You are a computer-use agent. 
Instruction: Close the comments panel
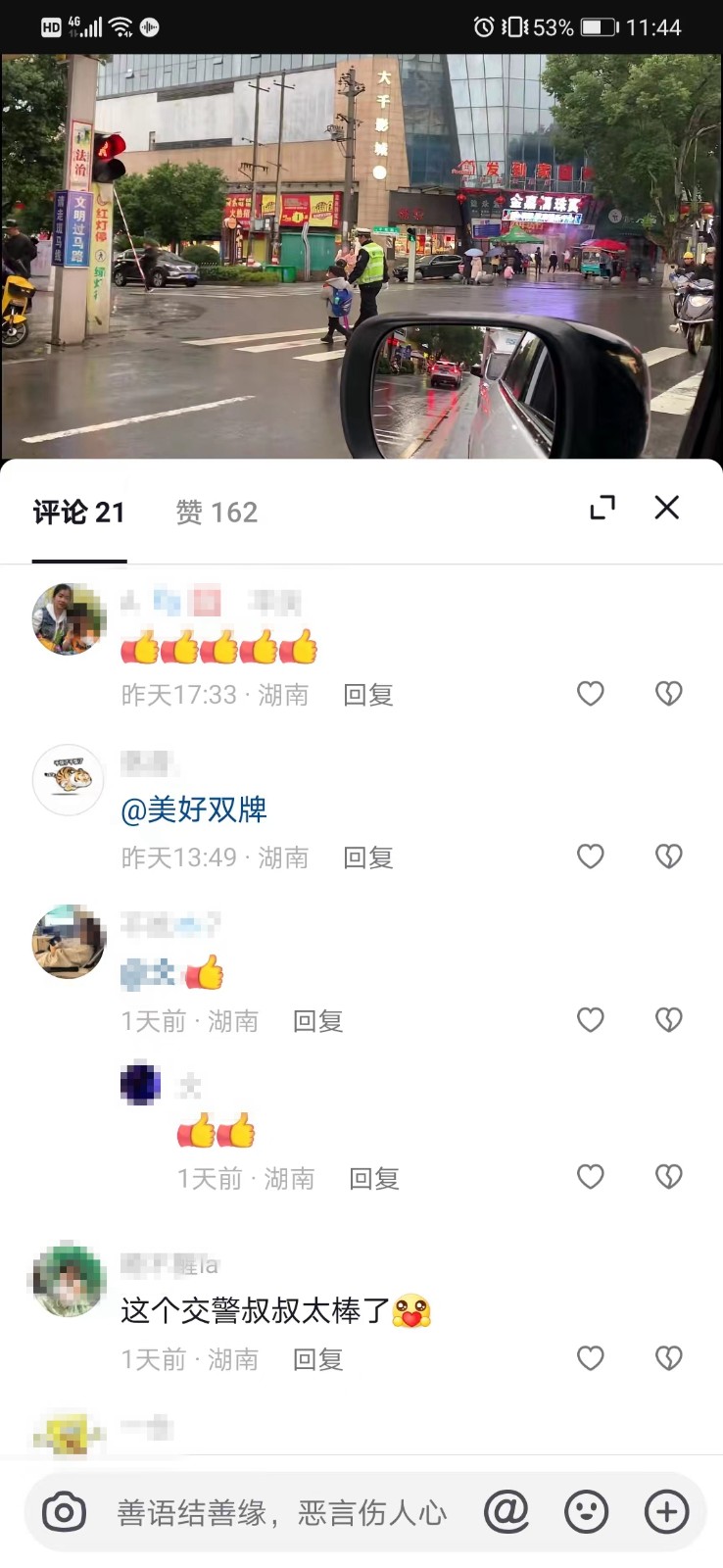click(666, 508)
